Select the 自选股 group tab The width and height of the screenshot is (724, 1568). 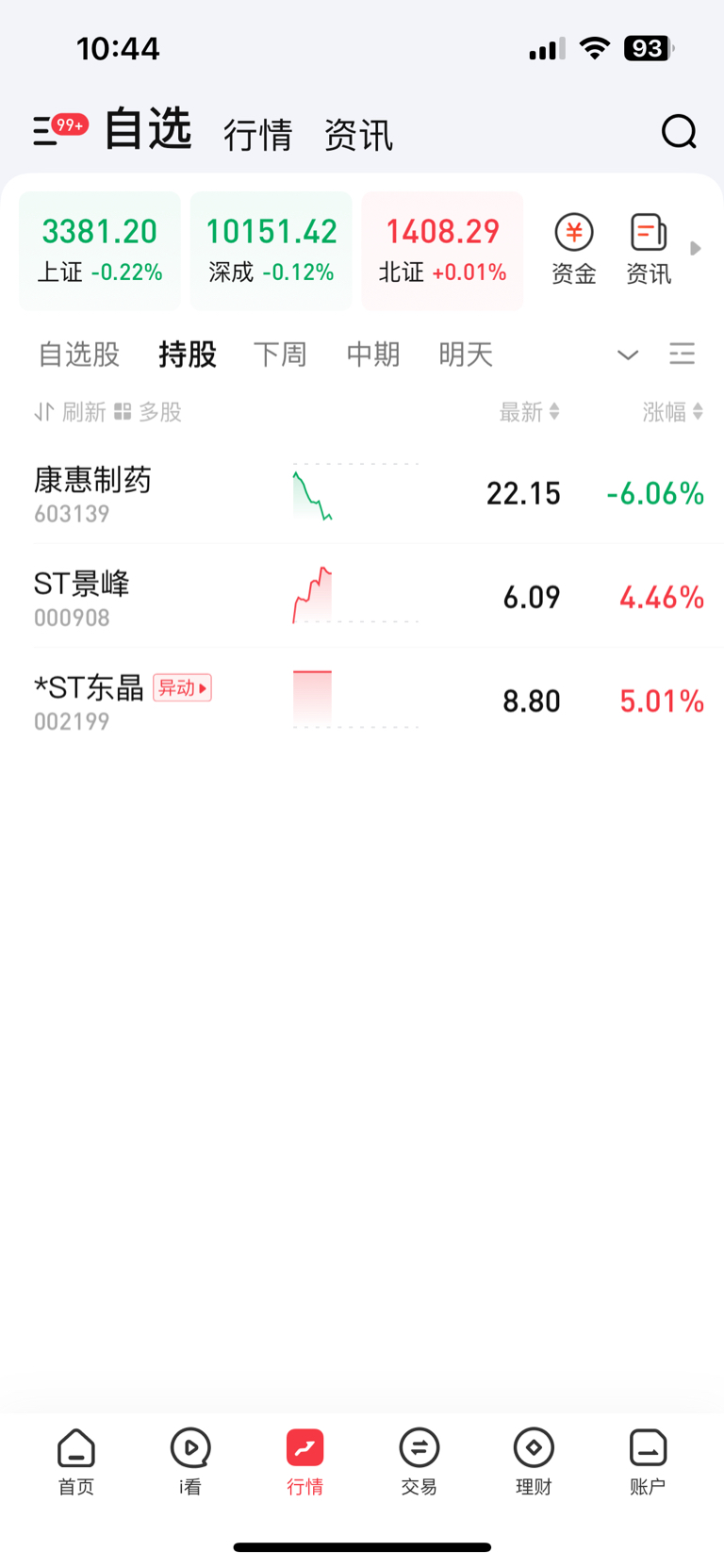[x=79, y=355]
